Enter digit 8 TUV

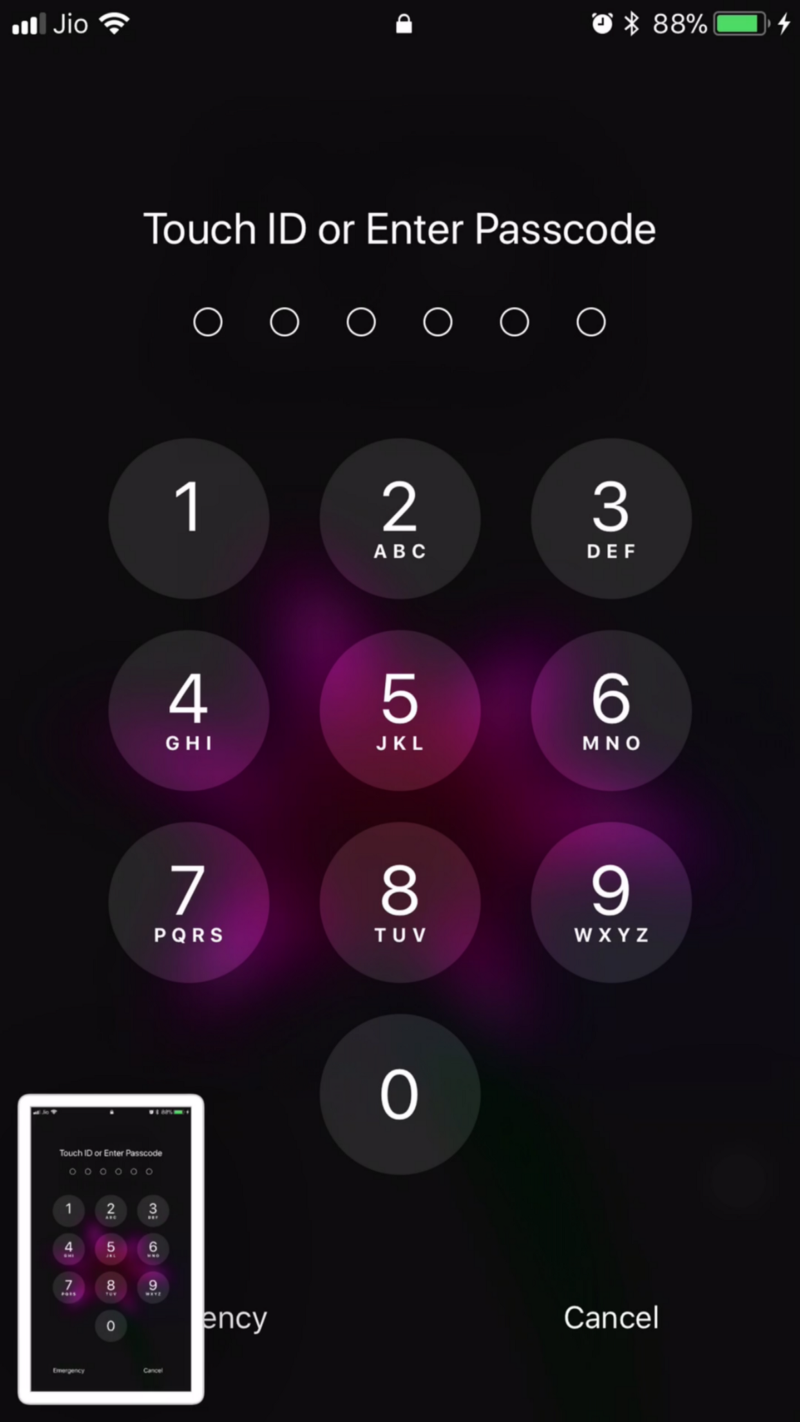pyautogui.click(x=400, y=902)
